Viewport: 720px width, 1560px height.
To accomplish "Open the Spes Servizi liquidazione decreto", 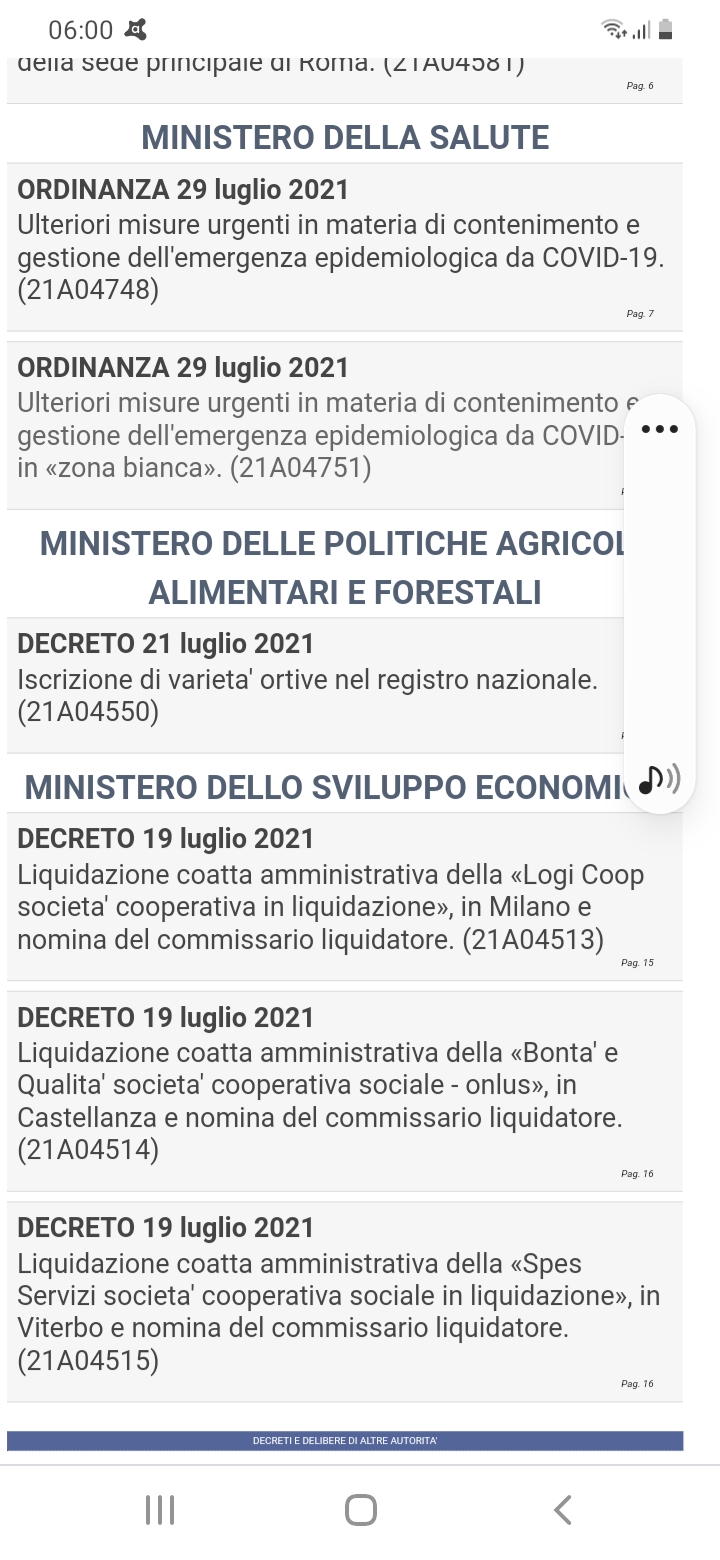I will (344, 1301).
